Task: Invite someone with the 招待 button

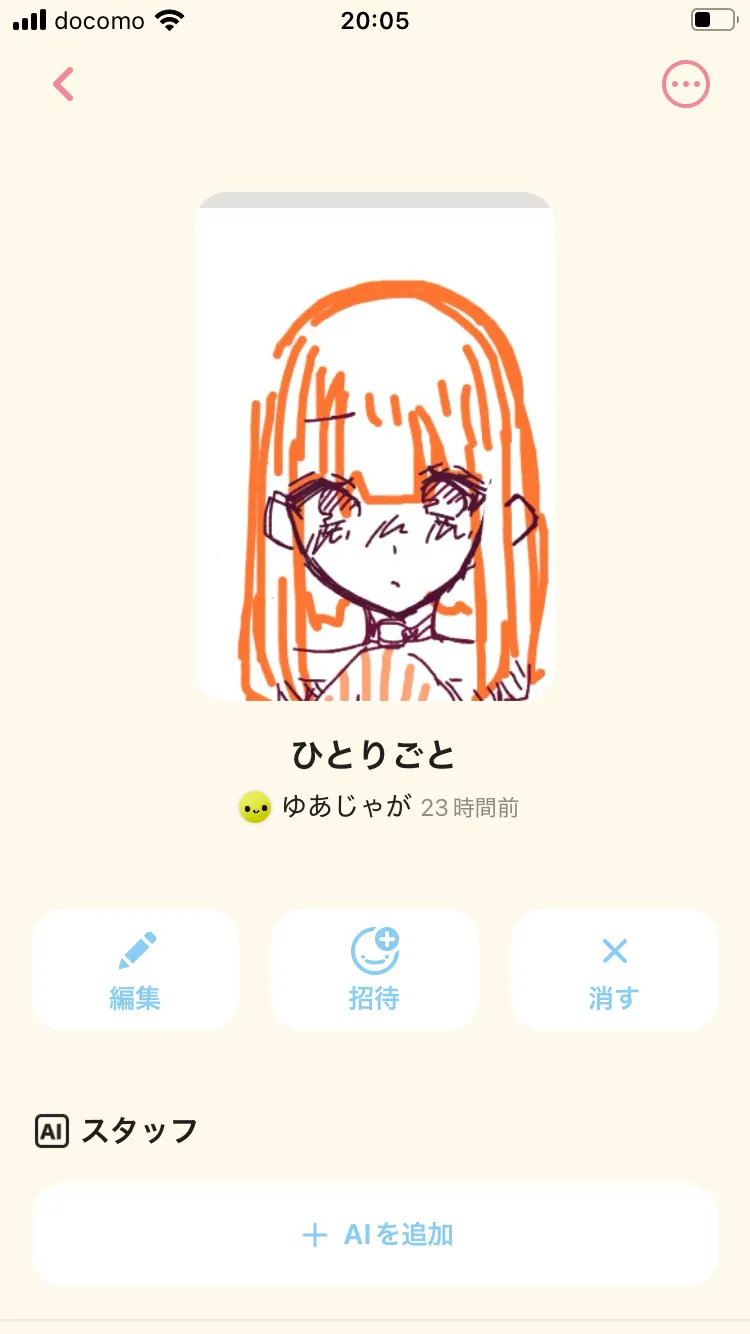Action: tap(375, 969)
